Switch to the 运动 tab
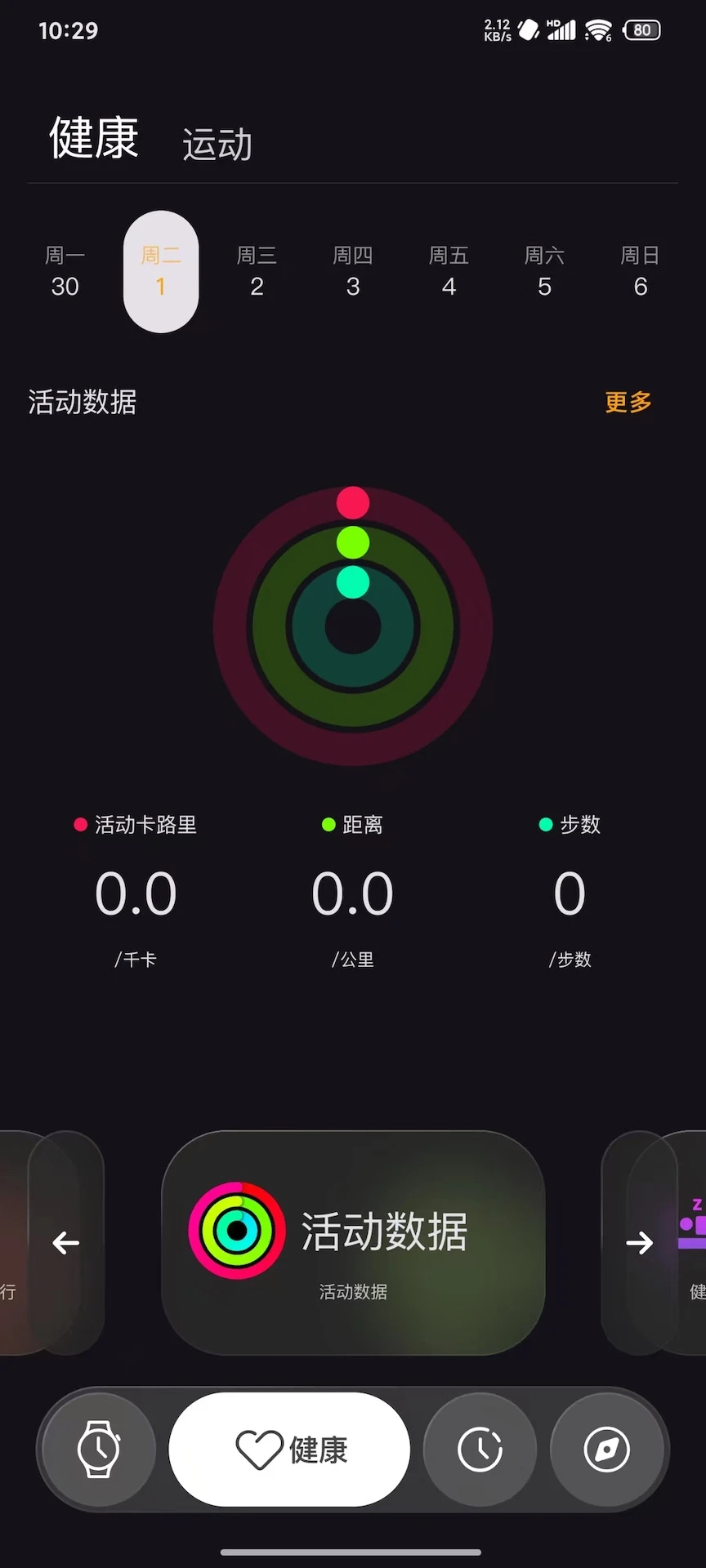 click(217, 145)
